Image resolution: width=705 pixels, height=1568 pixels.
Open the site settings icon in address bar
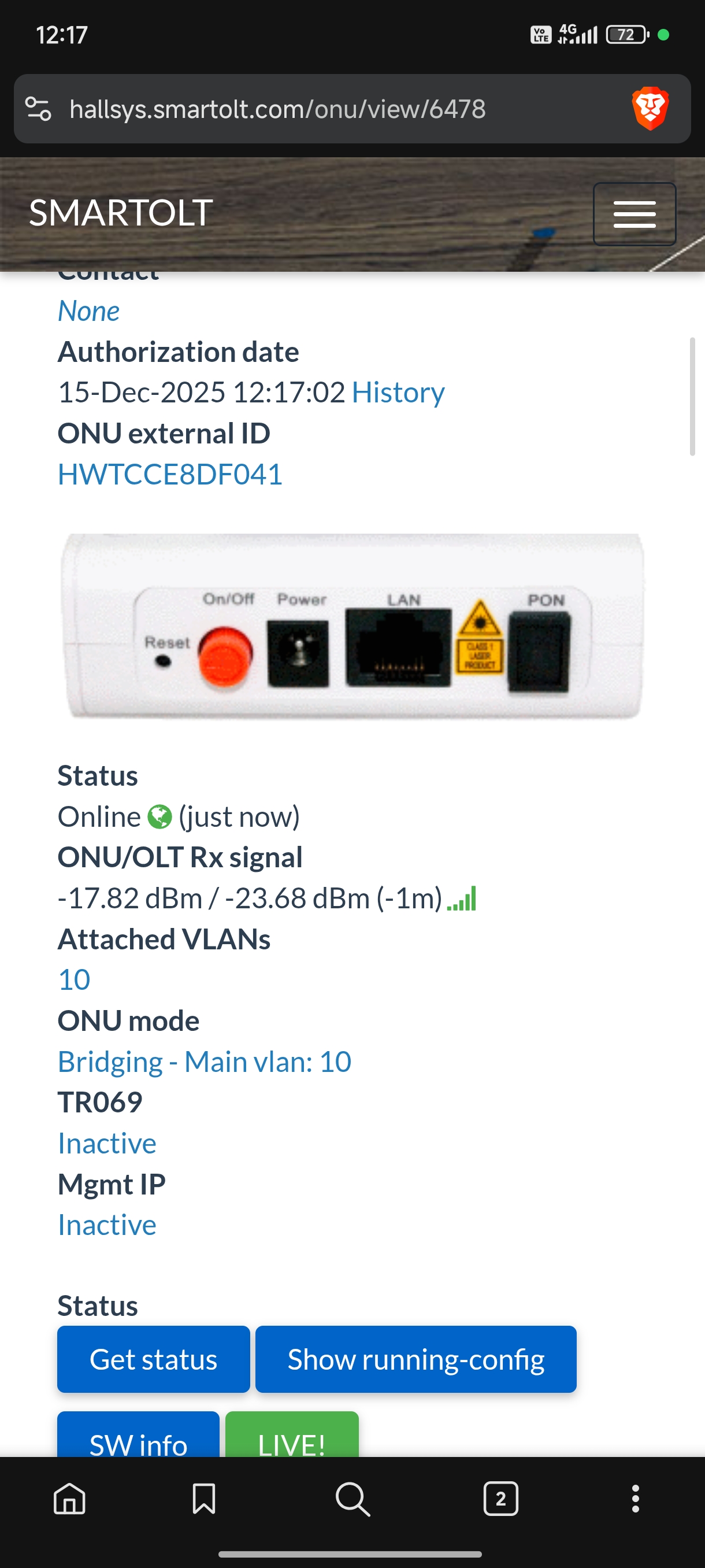tap(38, 109)
